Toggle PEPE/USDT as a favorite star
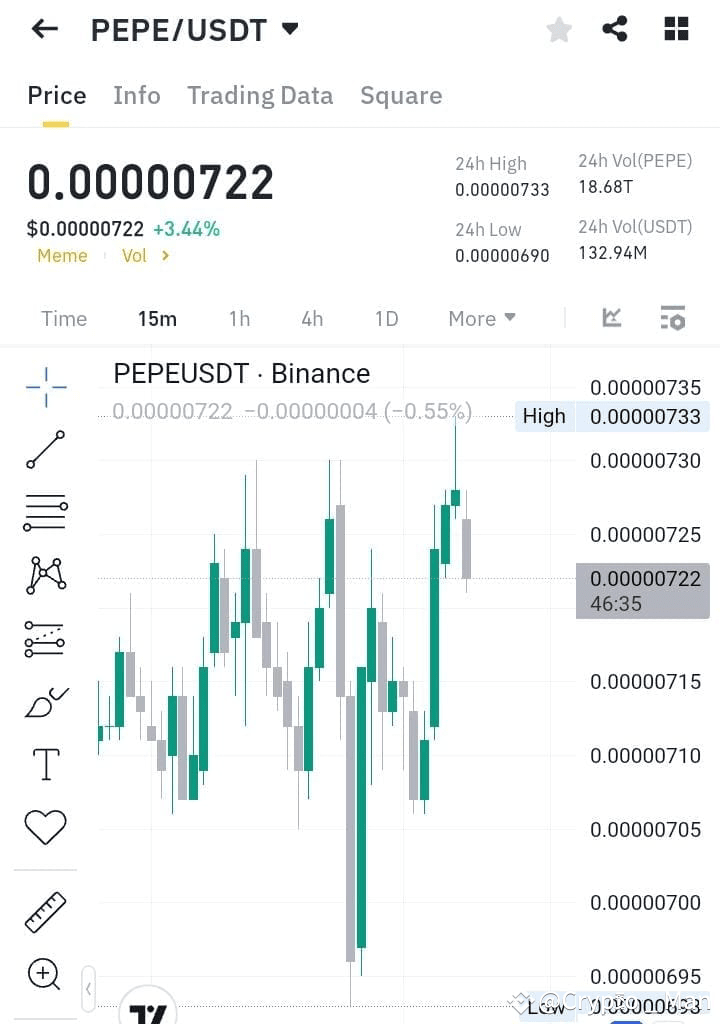 tap(559, 29)
